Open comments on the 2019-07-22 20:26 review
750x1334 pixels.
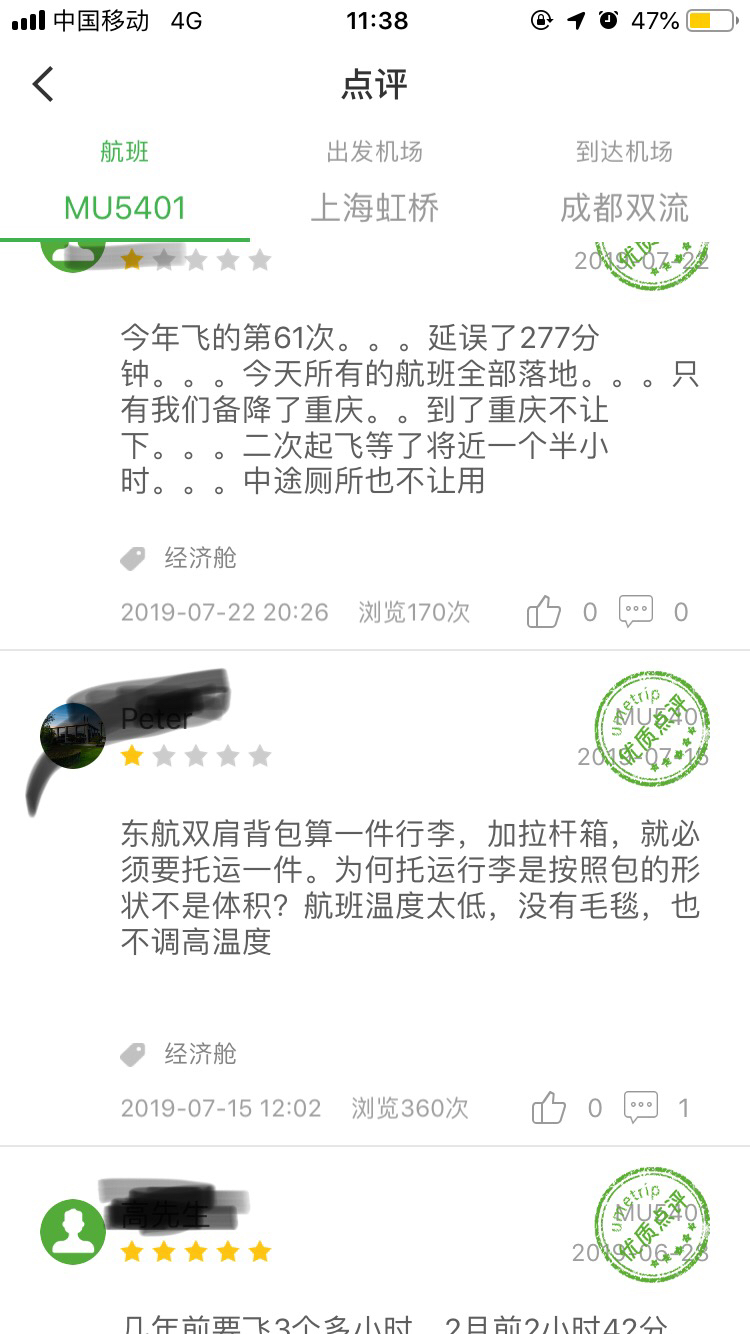click(x=636, y=611)
